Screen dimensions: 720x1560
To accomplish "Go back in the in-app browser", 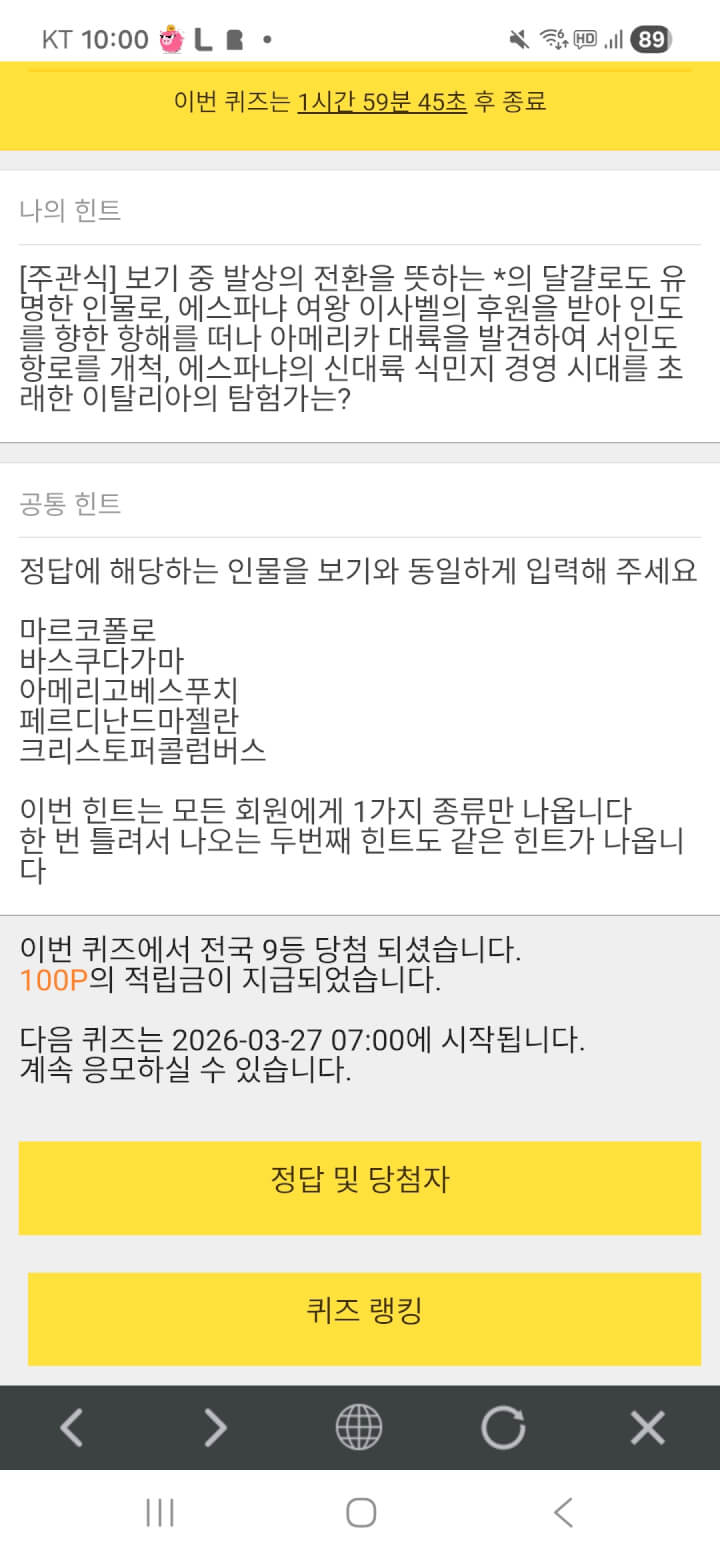I will point(71,1427).
